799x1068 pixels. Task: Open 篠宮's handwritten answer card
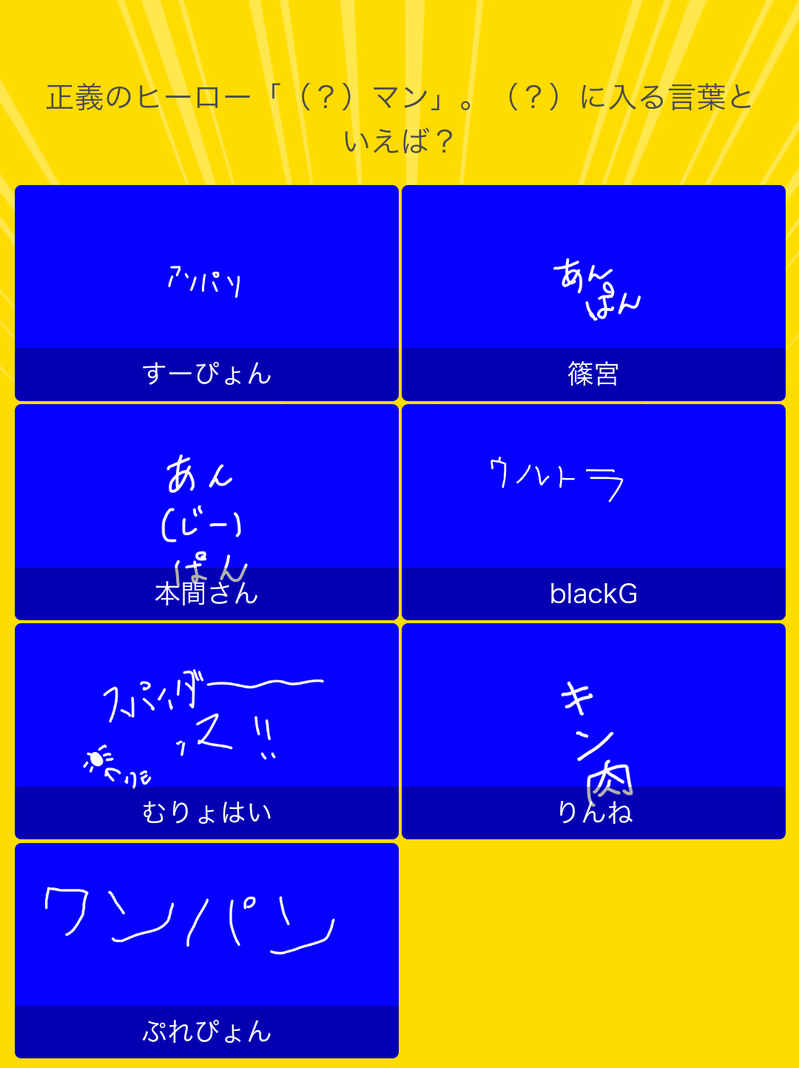tap(593, 292)
